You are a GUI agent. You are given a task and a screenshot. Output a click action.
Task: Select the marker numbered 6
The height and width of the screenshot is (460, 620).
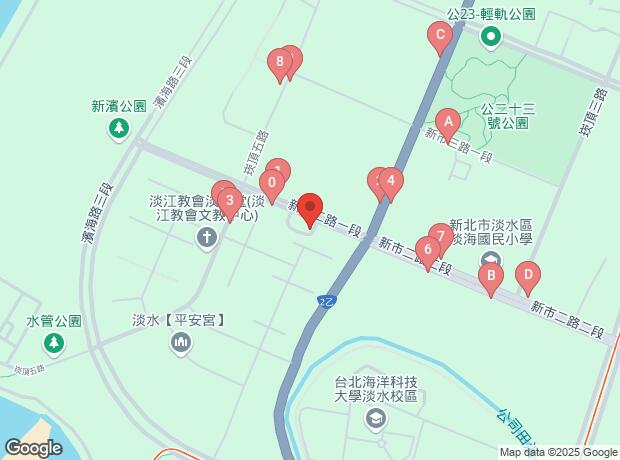[x=427, y=250]
